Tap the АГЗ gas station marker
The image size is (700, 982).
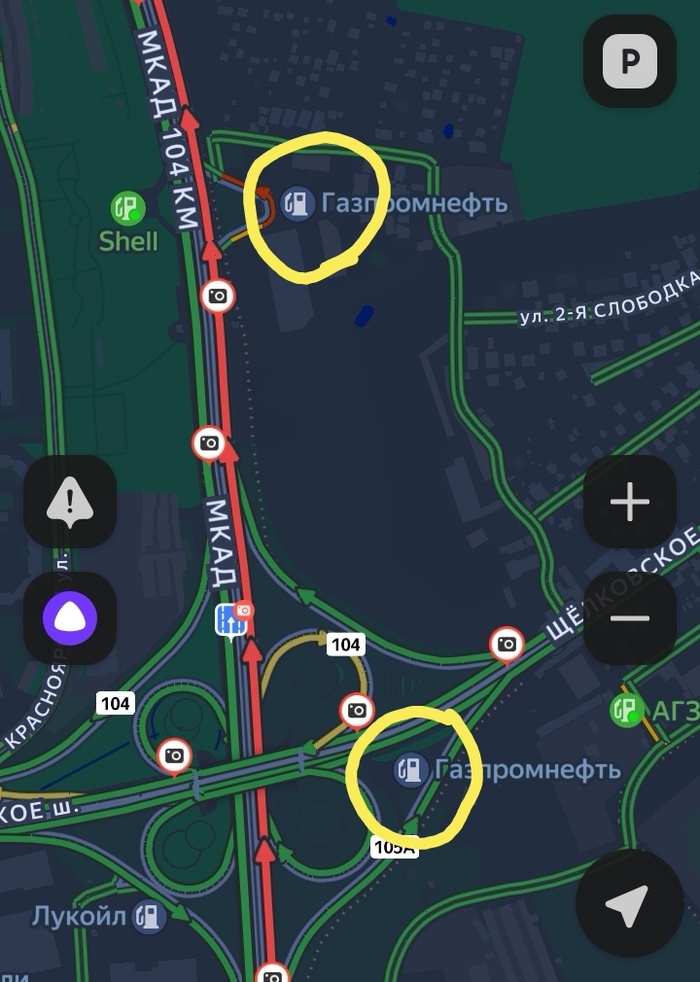[x=627, y=711]
